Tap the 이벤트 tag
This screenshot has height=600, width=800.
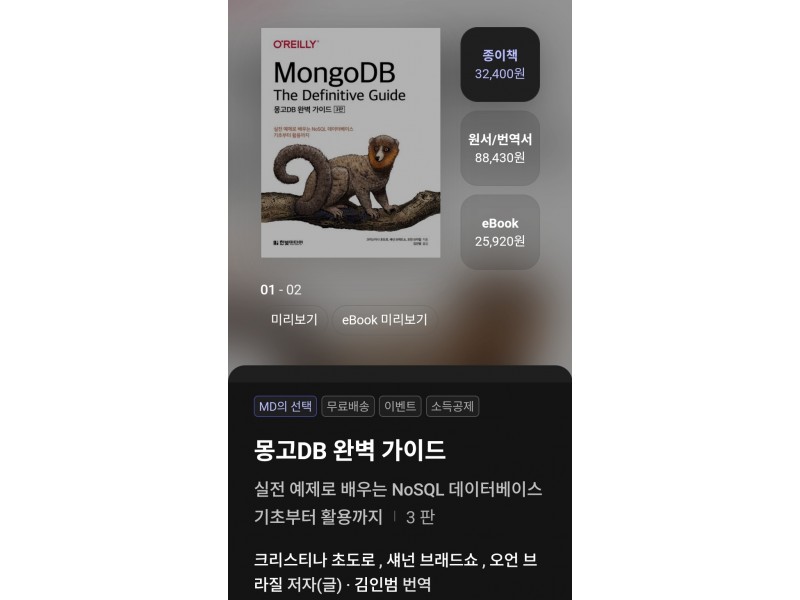(x=400, y=406)
